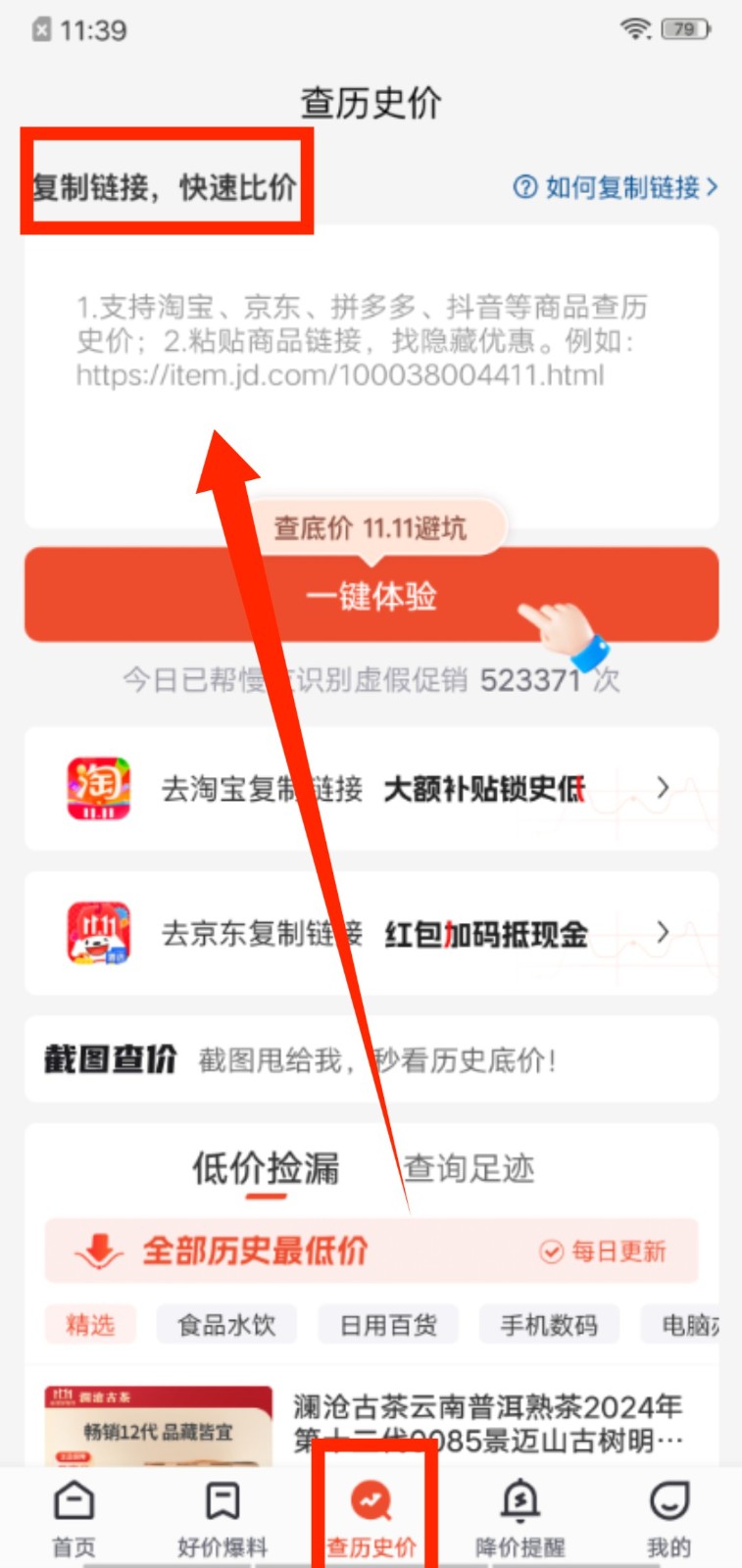Screen dimensions: 742x1568
Task: Open 去淘宝复制链接 row
Action: point(371,788)
